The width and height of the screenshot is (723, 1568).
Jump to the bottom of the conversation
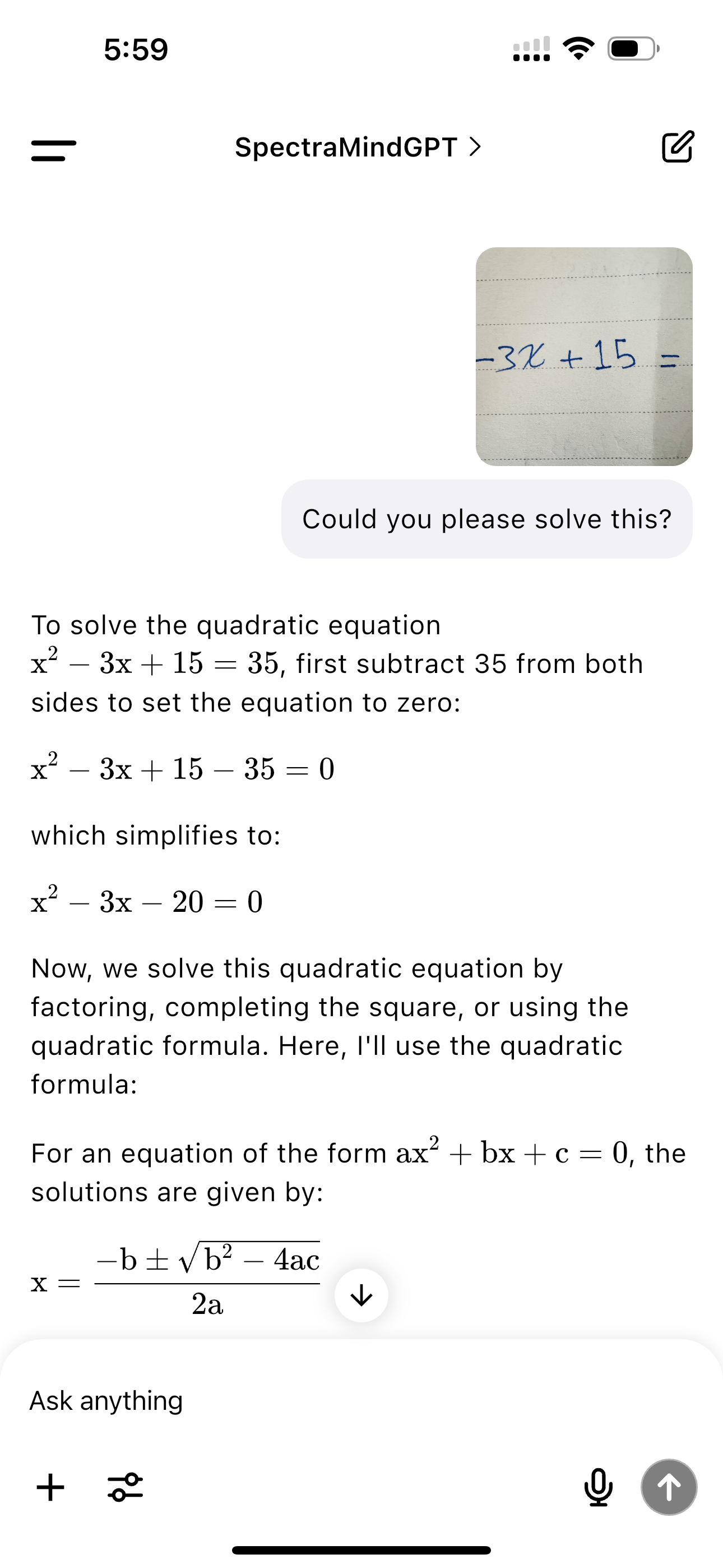pos(361,1295)
